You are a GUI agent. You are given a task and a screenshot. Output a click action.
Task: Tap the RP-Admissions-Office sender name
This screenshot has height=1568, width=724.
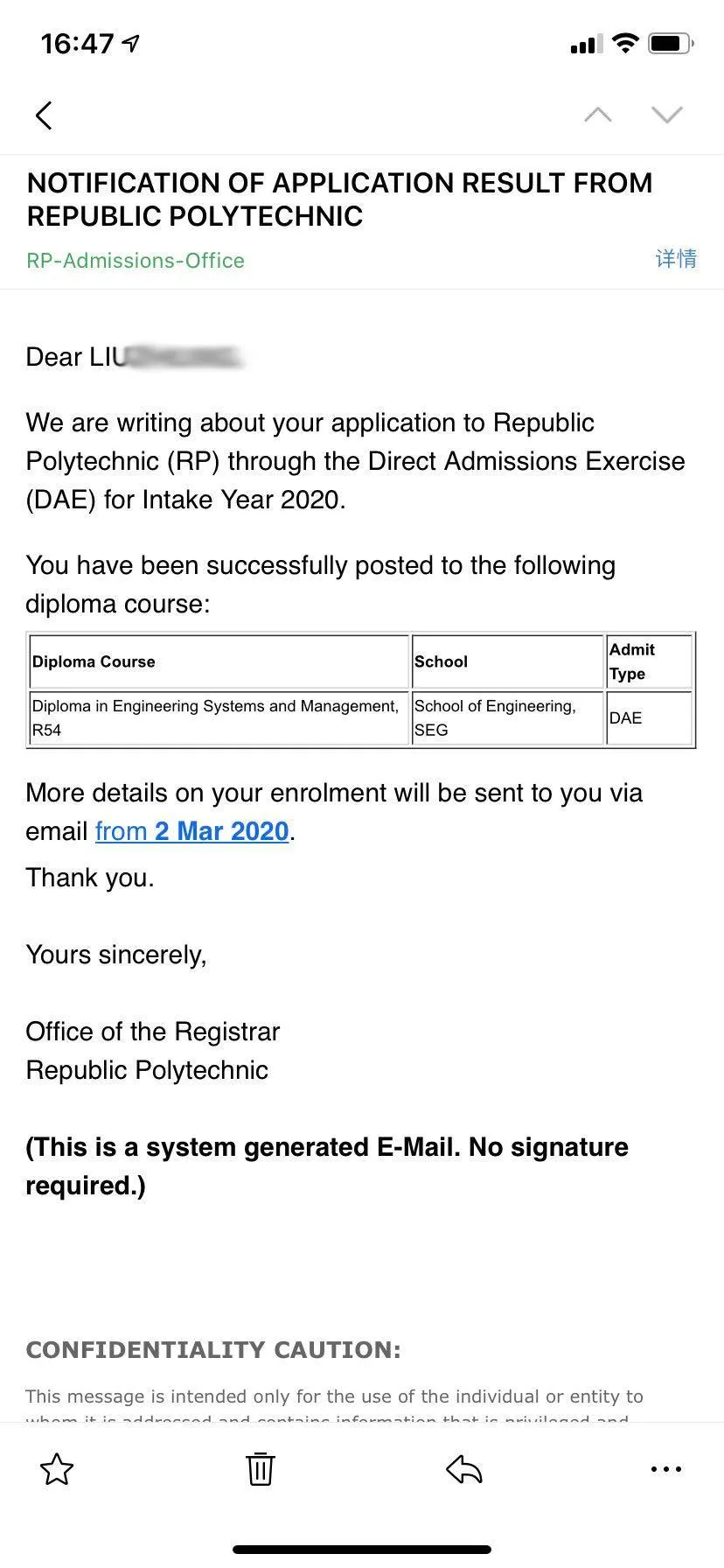pyautogui.click(x=136, y=260)
